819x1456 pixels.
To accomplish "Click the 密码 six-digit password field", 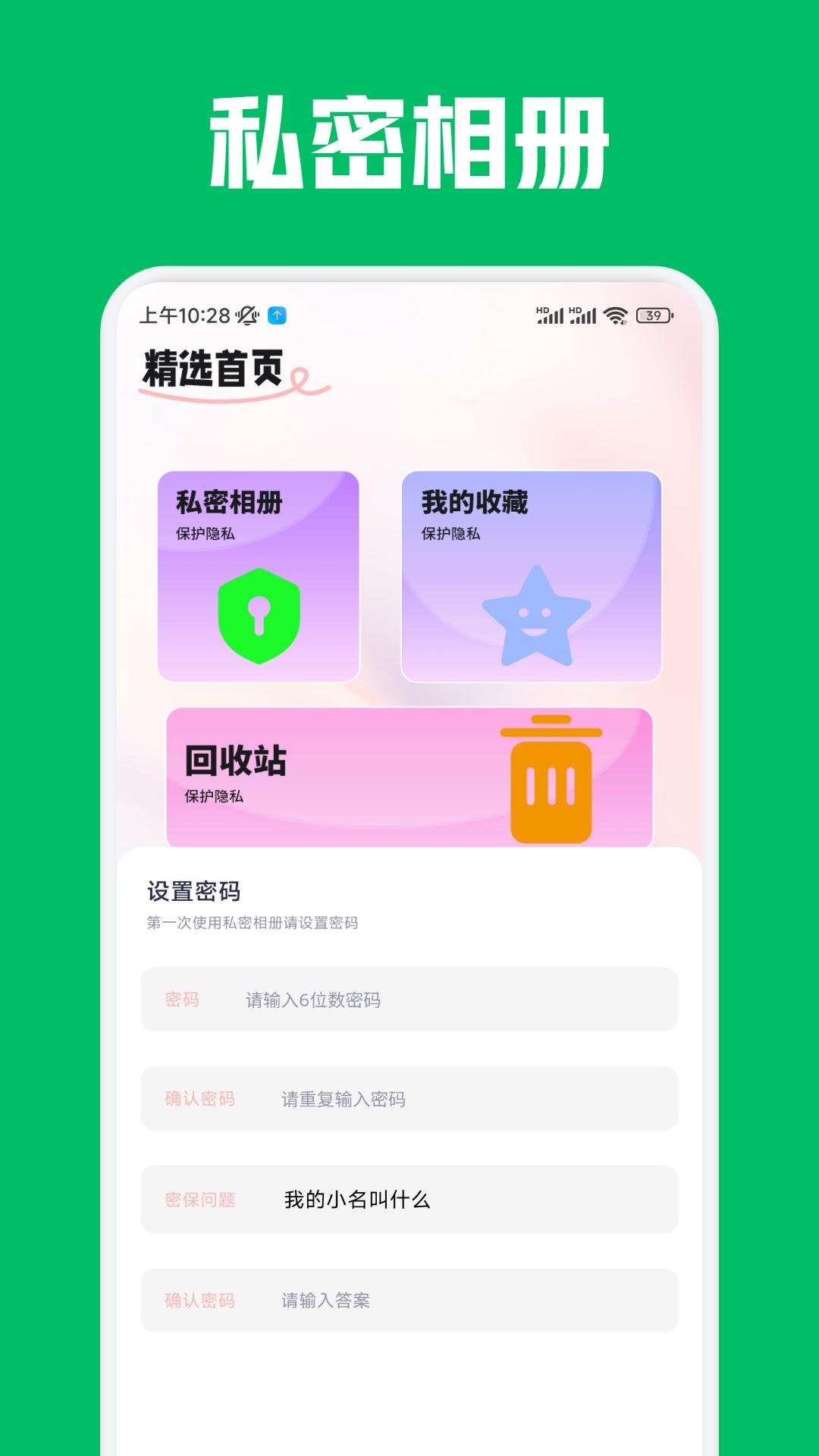I will (x=409, y=999).
